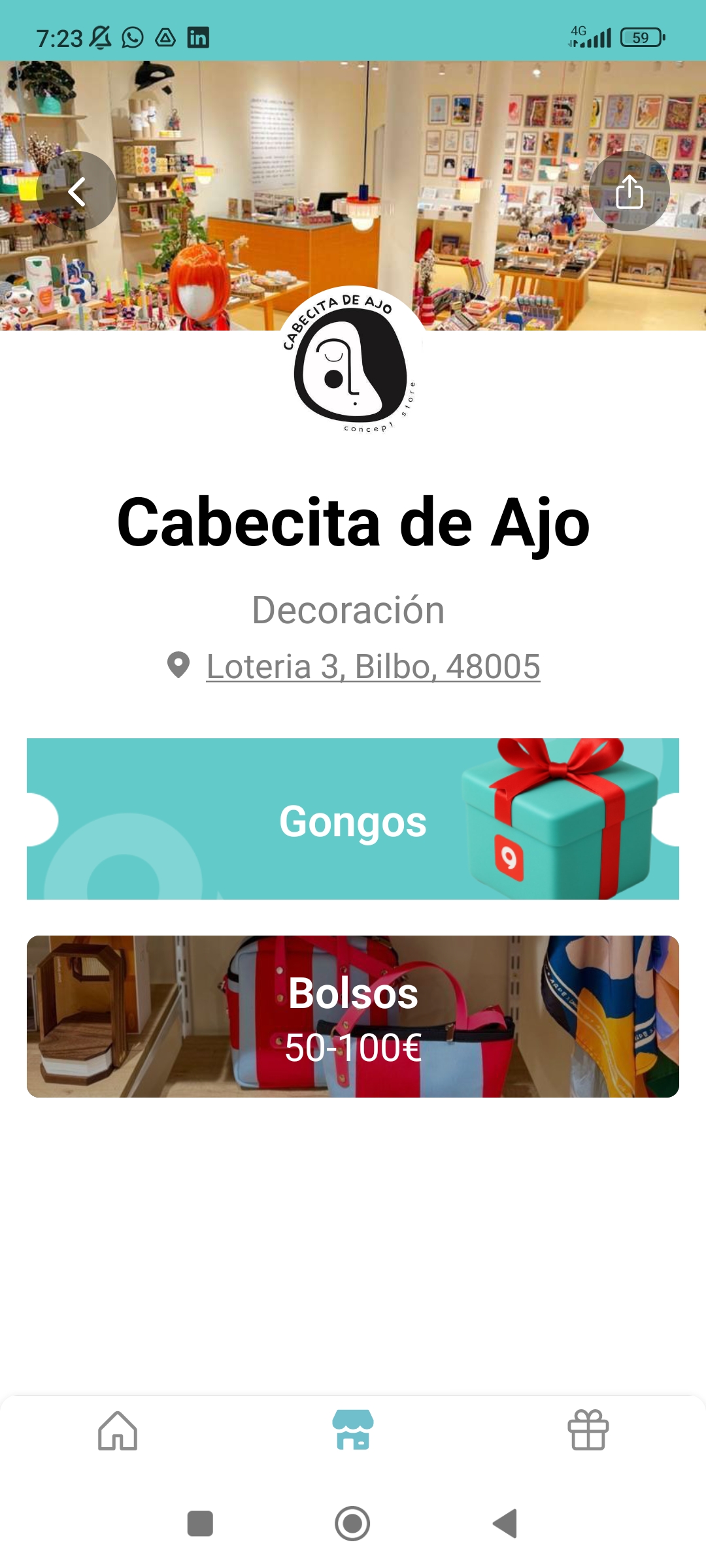706x1568 pixels.
Task: Switch to the gifts tab
Action: pos(588,1431)
